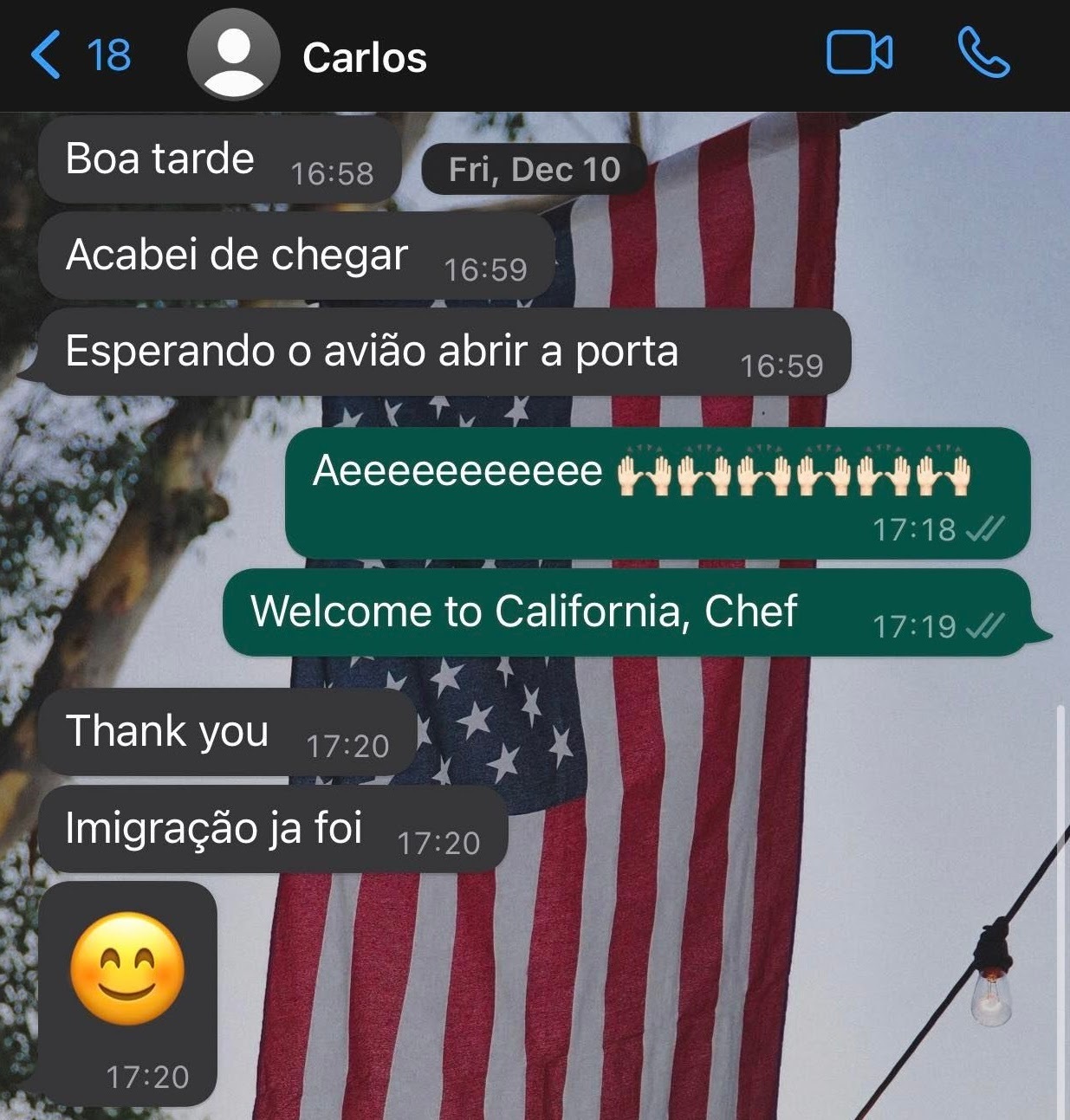Image resolution: width=1070 pixels, height=1120 pixels.
Task: Open Carlos's contact info
Action: click(x=363, y=58)
